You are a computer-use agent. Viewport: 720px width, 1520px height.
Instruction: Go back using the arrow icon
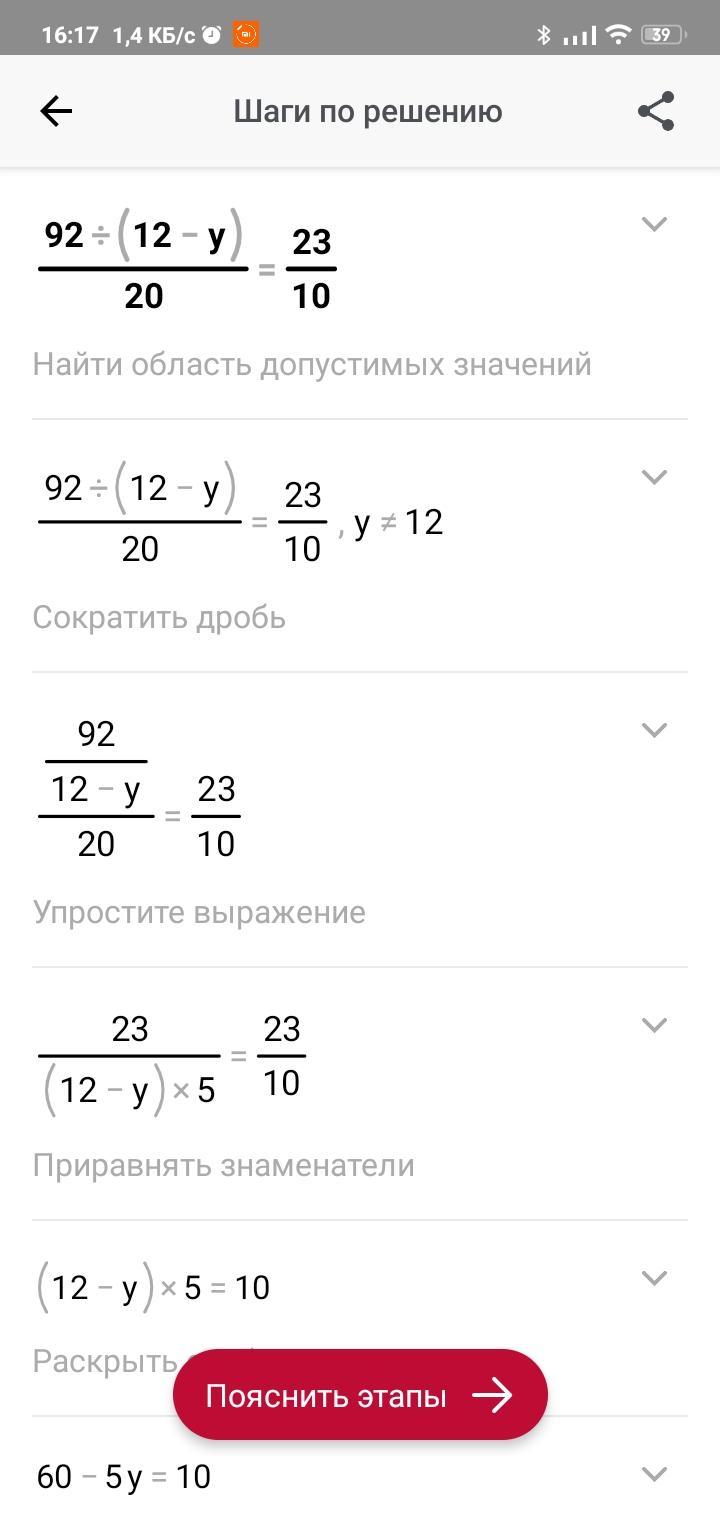[56, 111]
